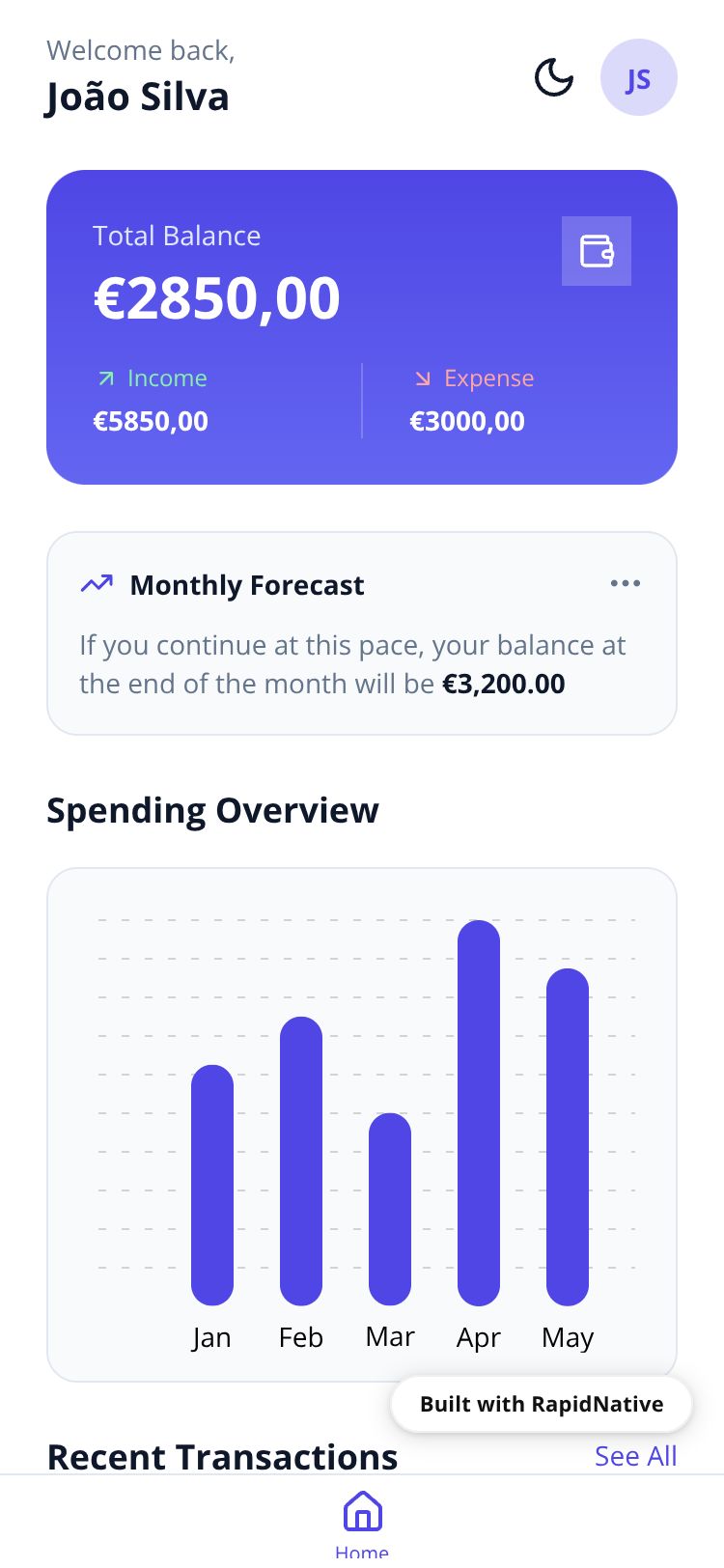Viewport: 724px width, 1568px height.
Task: Tap the Built with RapidNative badge
Action: click(x=541, y=1404)
